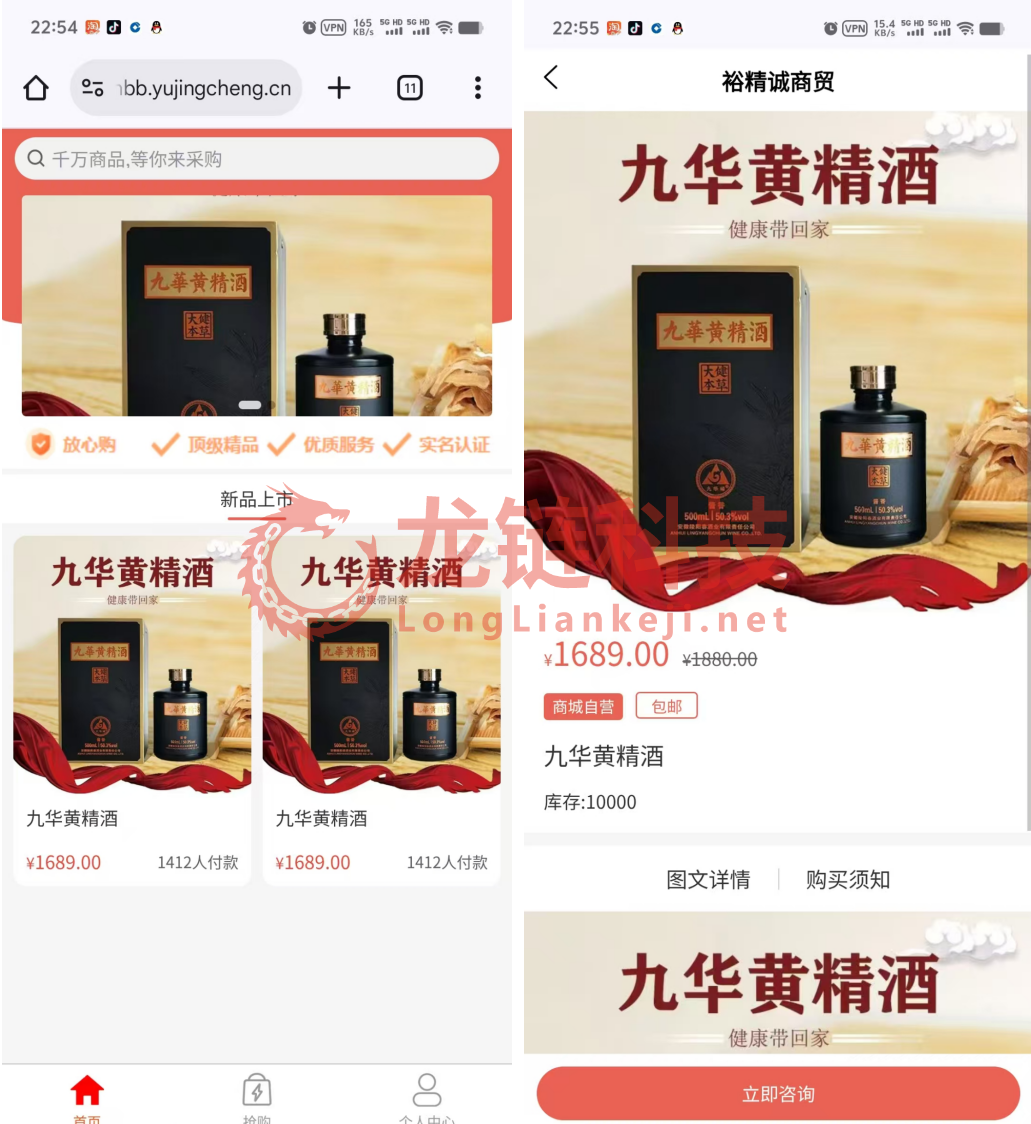Select the 图文详情 tab
Viewport: 1031px width, 1124px height.
pyautogui.click(x=708, y=880)
